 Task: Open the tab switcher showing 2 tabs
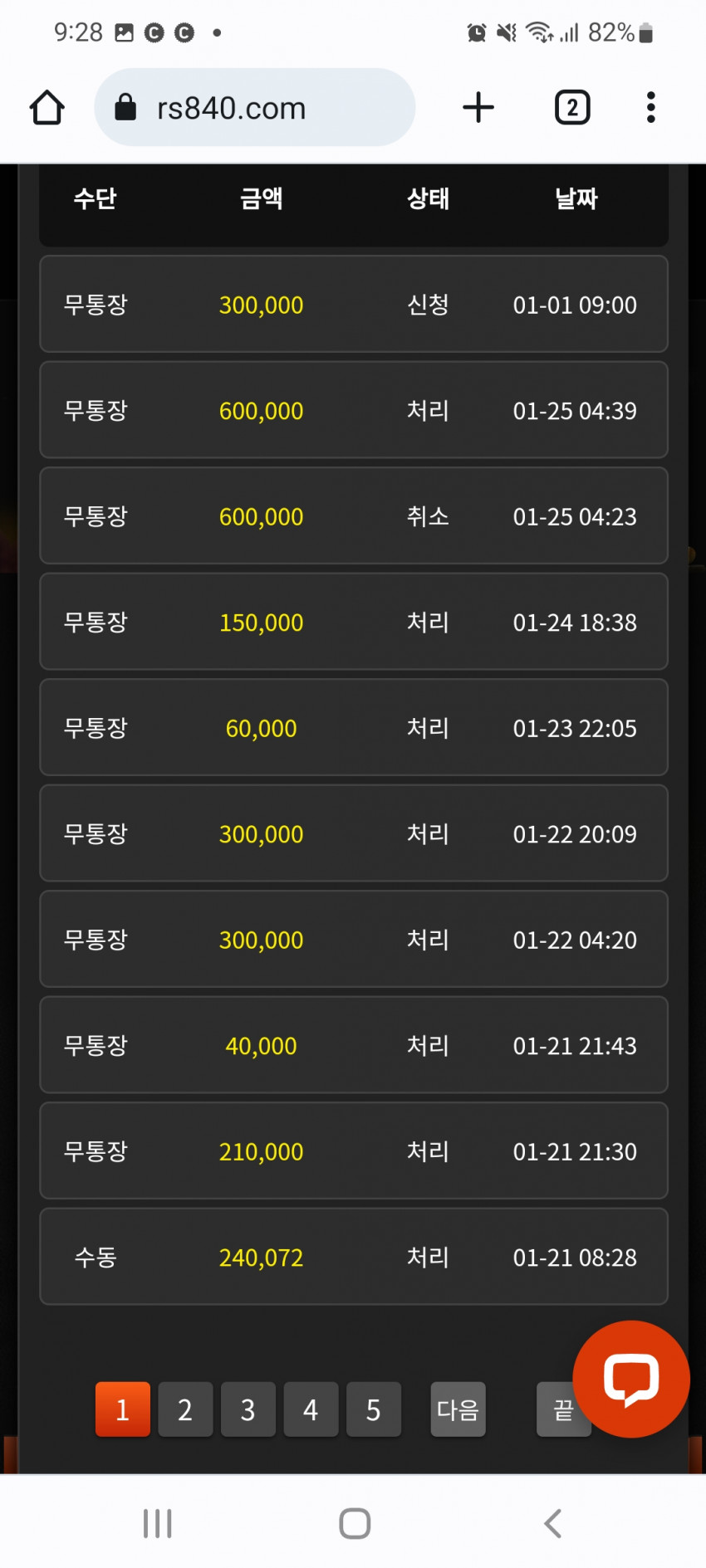click(571, 108)
